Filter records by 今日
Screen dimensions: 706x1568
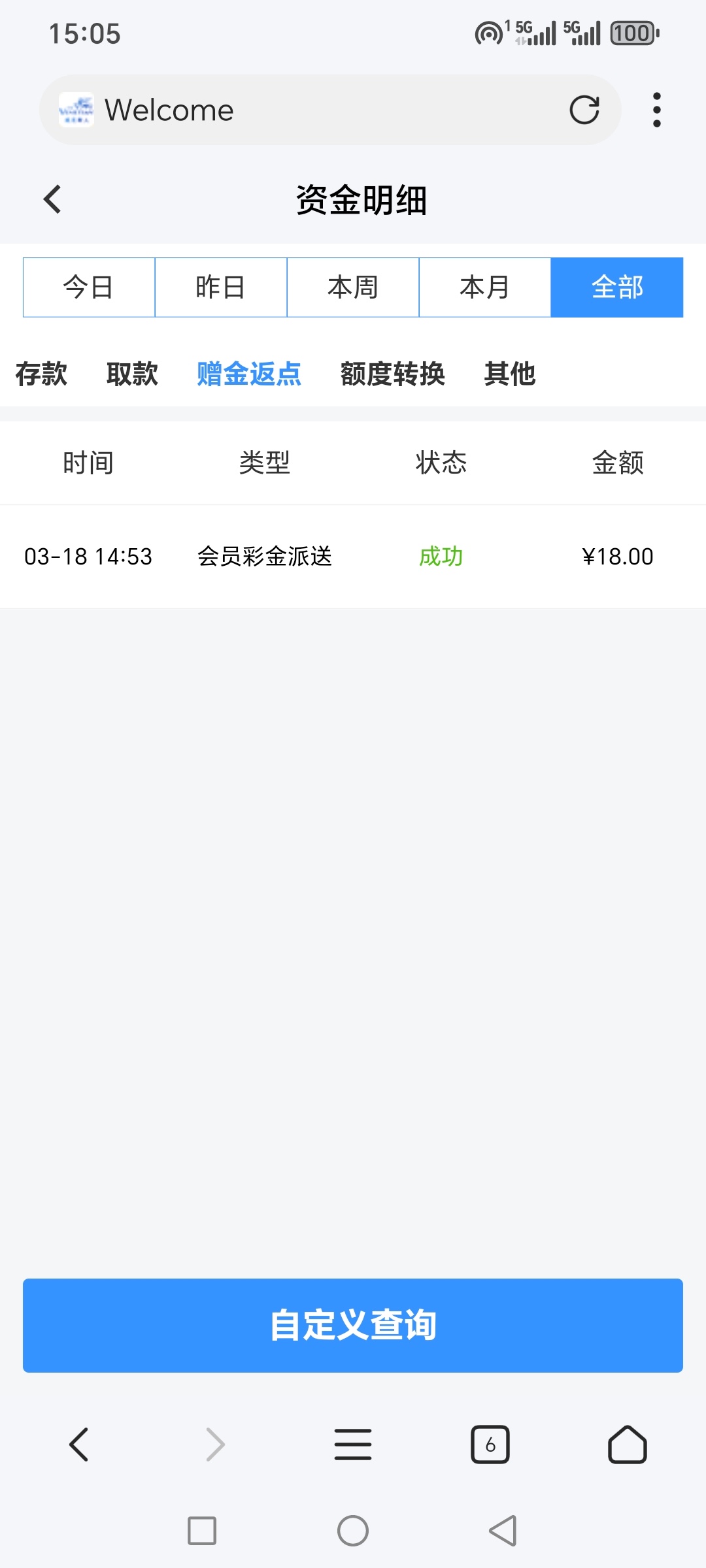click(x=89, y=287)
